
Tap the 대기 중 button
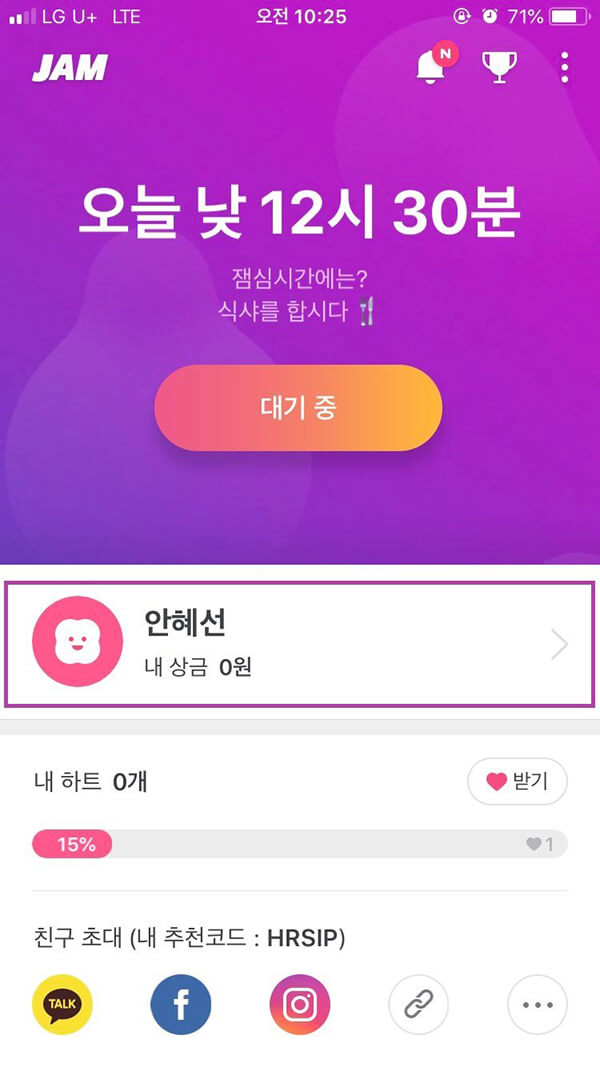click(x=298, y=408)
